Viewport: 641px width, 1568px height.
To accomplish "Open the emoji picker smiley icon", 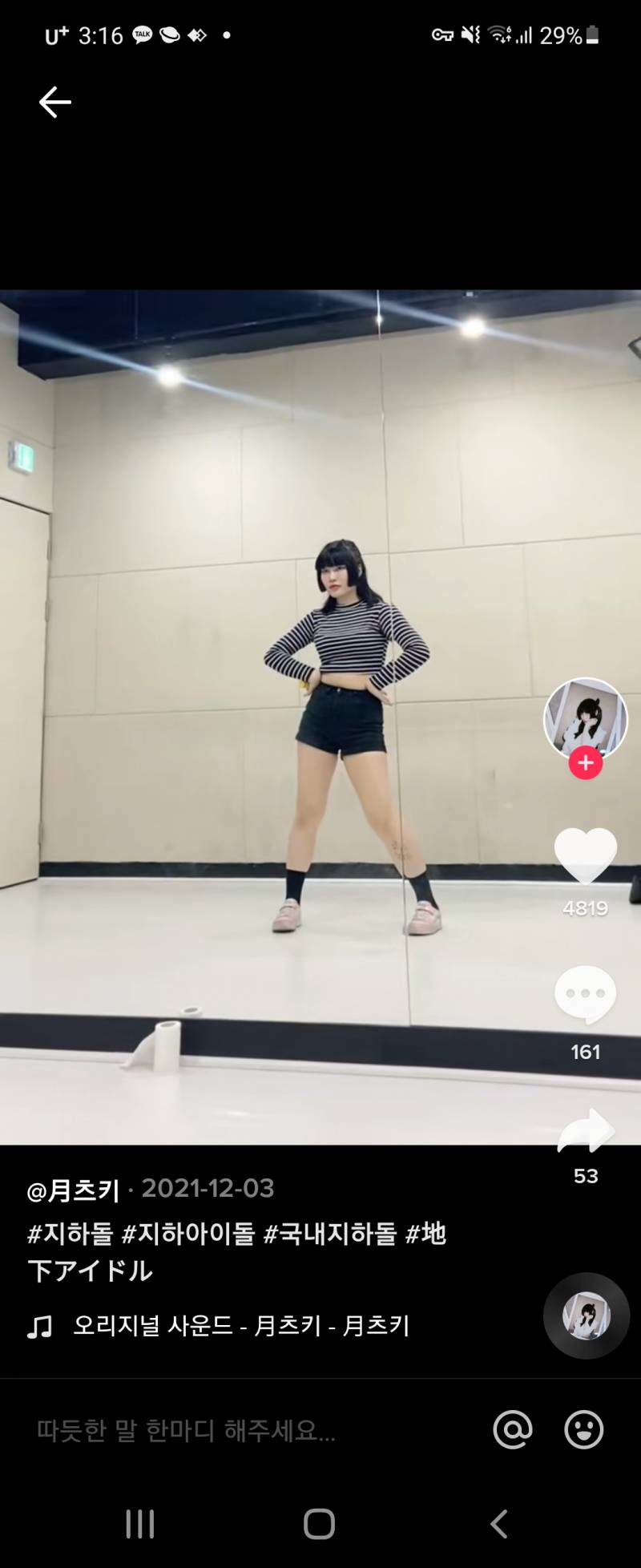I will [x=583, y=1429].
